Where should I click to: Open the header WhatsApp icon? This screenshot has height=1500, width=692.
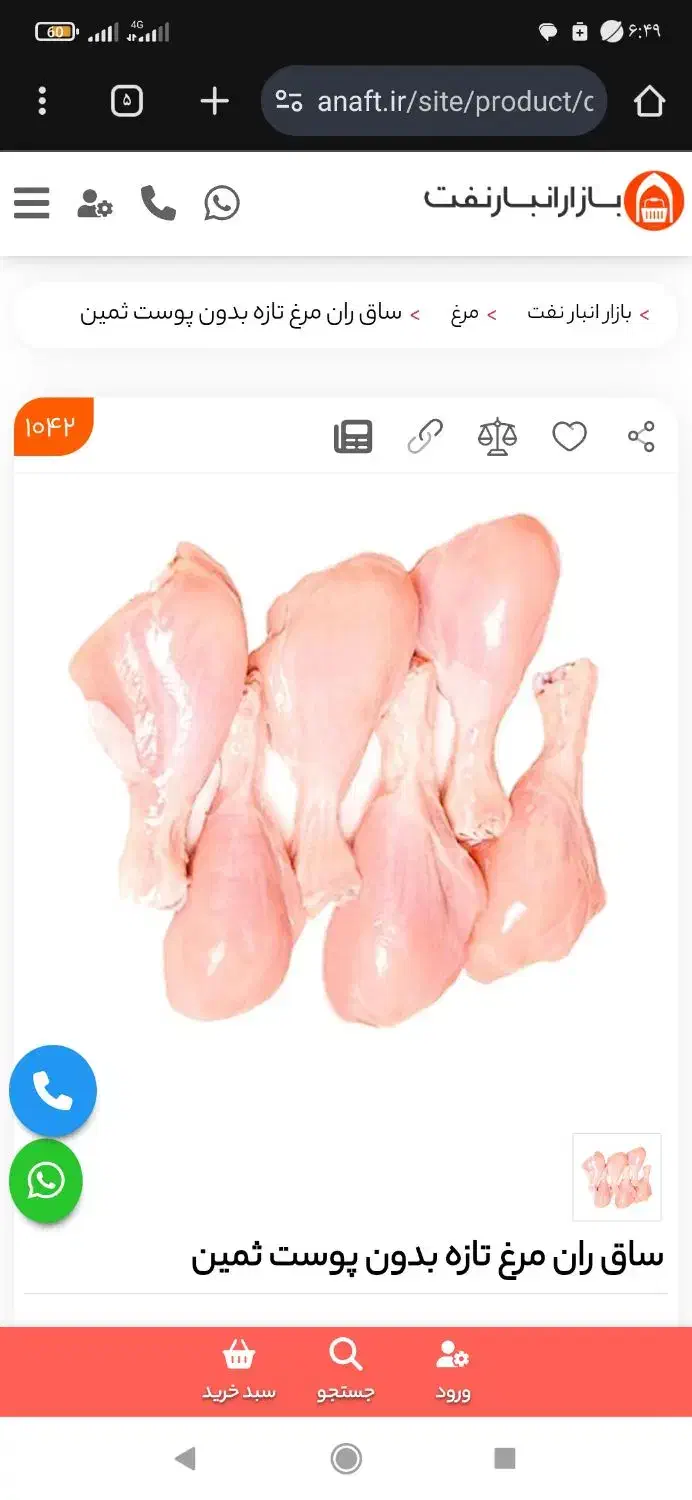pyautogui.click(x=221, y=204)
